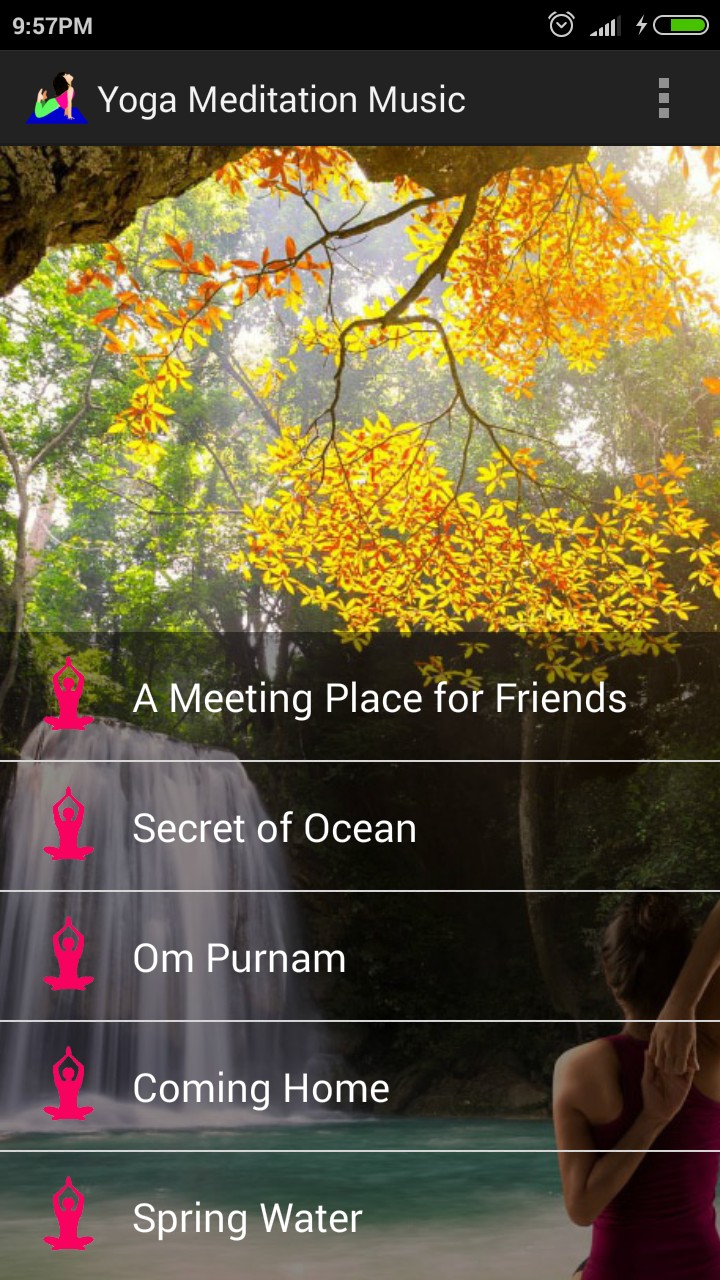Play A Meeting Place for Friends

(x=379, y=698)
